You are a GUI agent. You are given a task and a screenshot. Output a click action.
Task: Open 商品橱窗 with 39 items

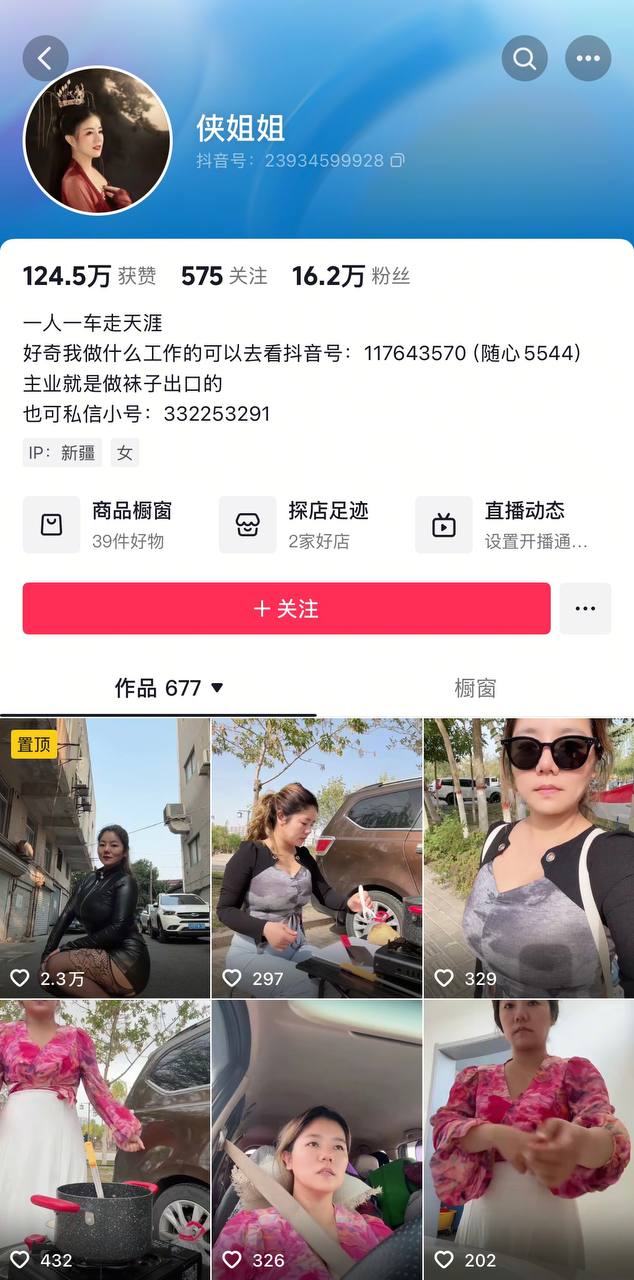point(105,525)
